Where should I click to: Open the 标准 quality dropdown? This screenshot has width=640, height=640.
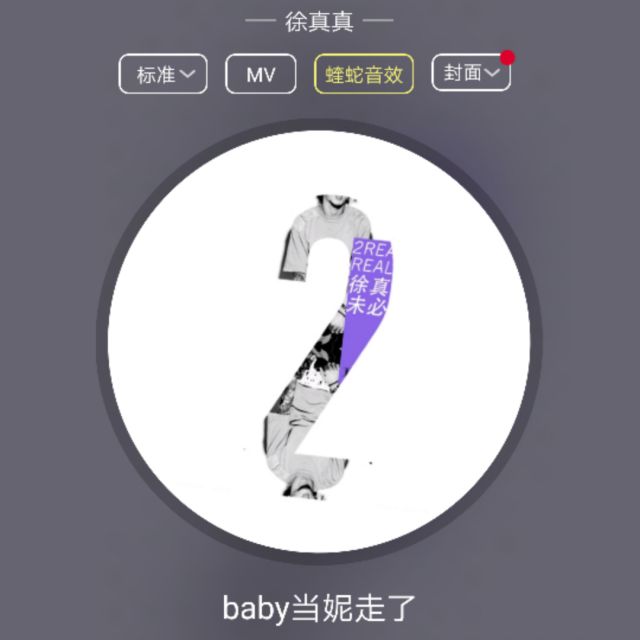click(163, 74)
